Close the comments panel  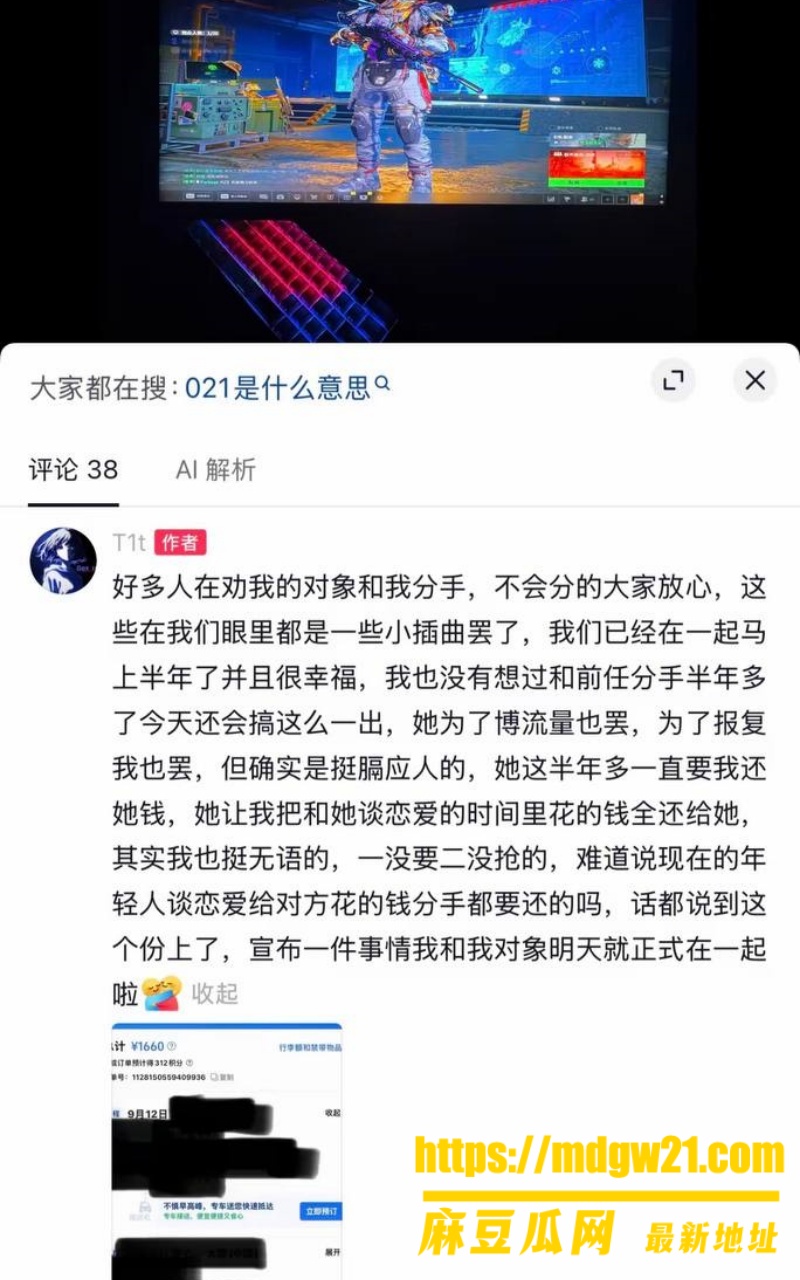point(755,380)
